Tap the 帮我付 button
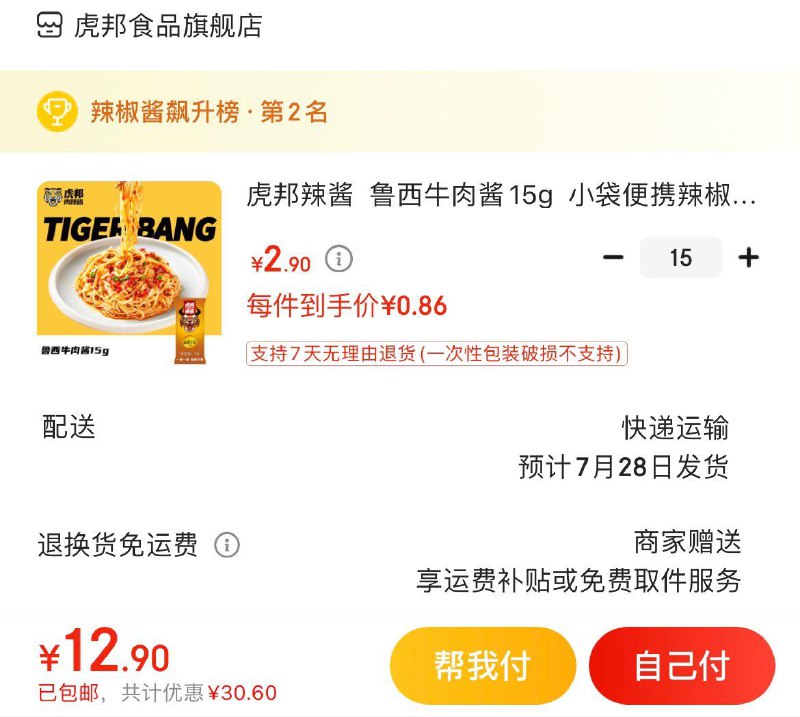Image resolution: width=800 pixels, height=717 pixels. [482, 666]
